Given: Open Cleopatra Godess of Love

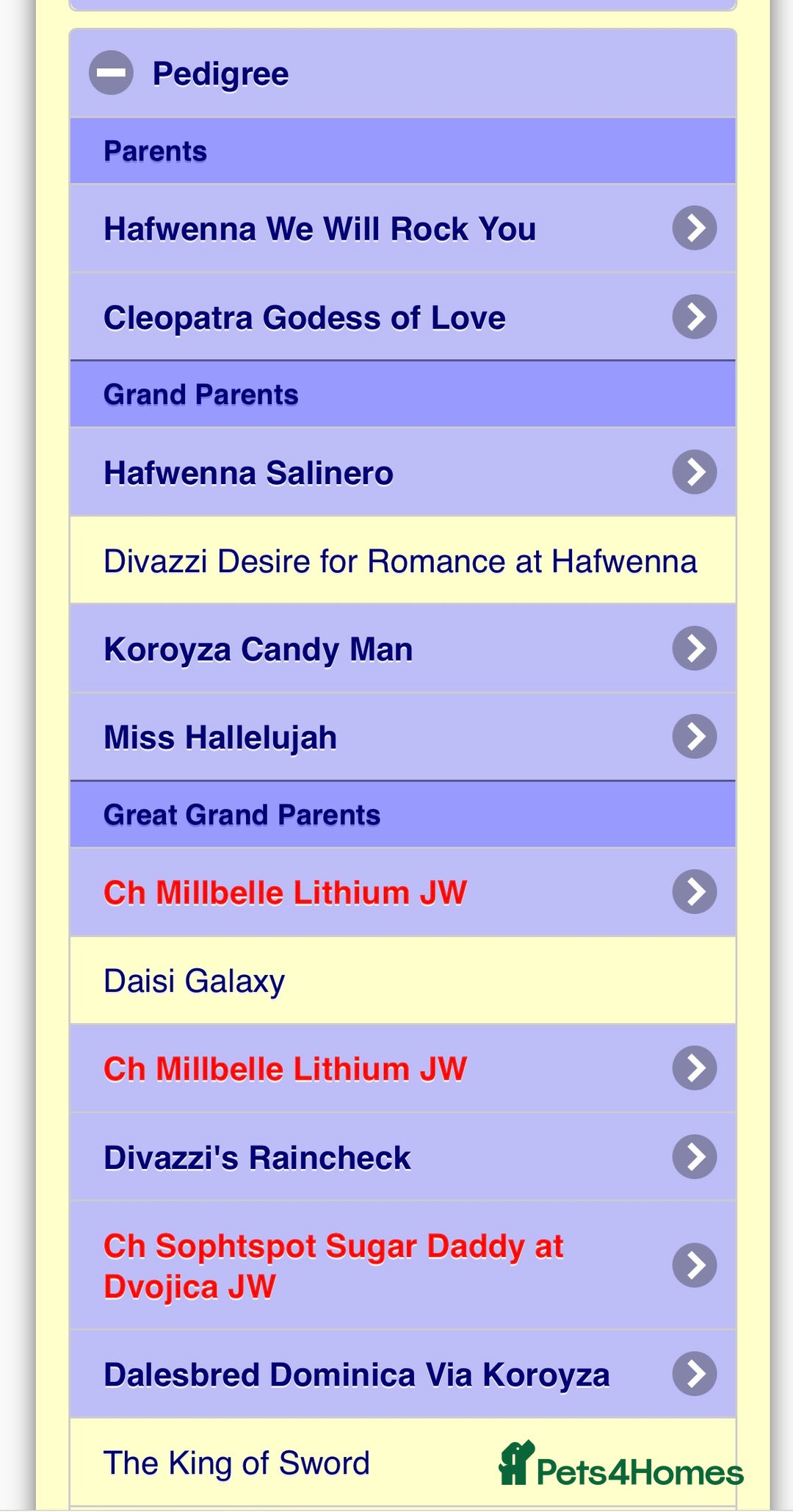Looking at the screenshot, I should click(x=402, y=317).
